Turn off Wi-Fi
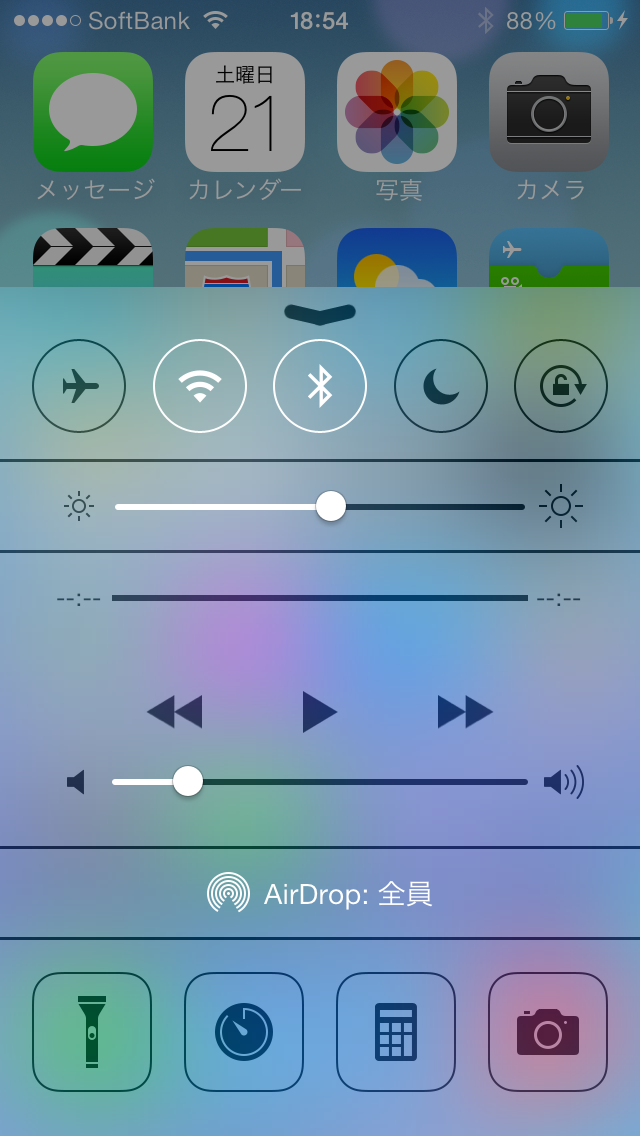Screen dimensions: 640x1136 click(200, 386)
